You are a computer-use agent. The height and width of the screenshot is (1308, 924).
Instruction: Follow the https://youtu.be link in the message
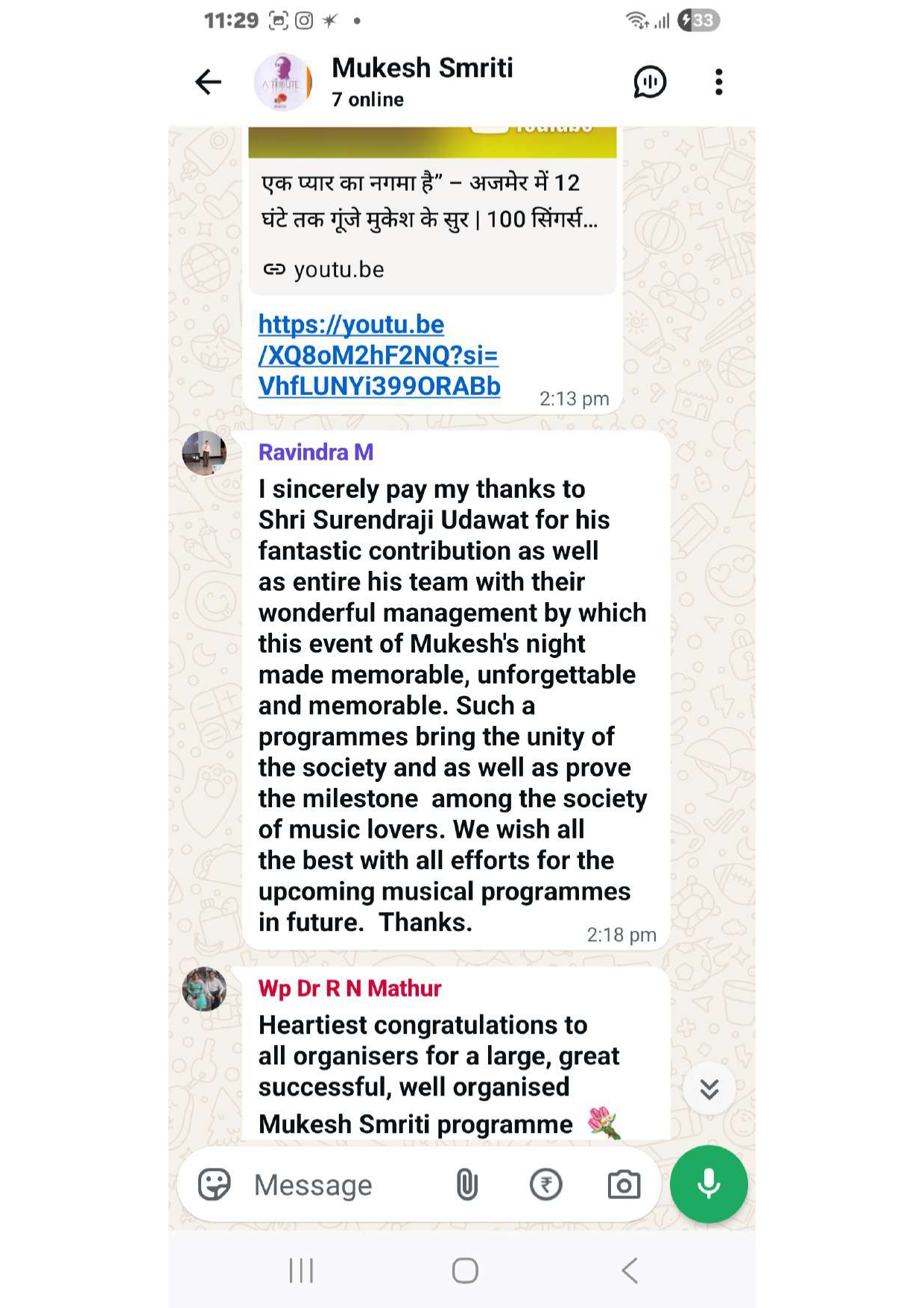[379, 356]
